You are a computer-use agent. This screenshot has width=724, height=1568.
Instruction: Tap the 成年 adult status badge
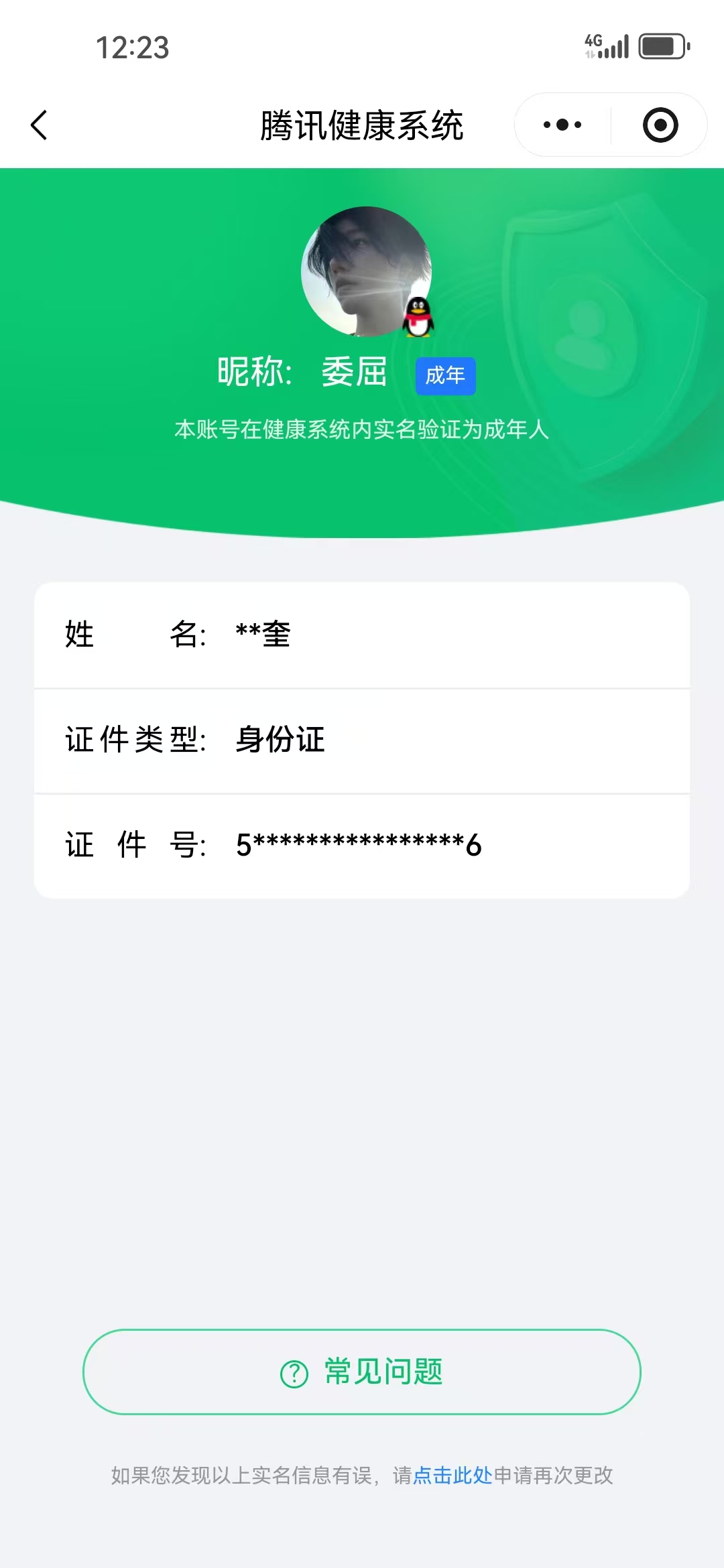(x=445, y=376)
